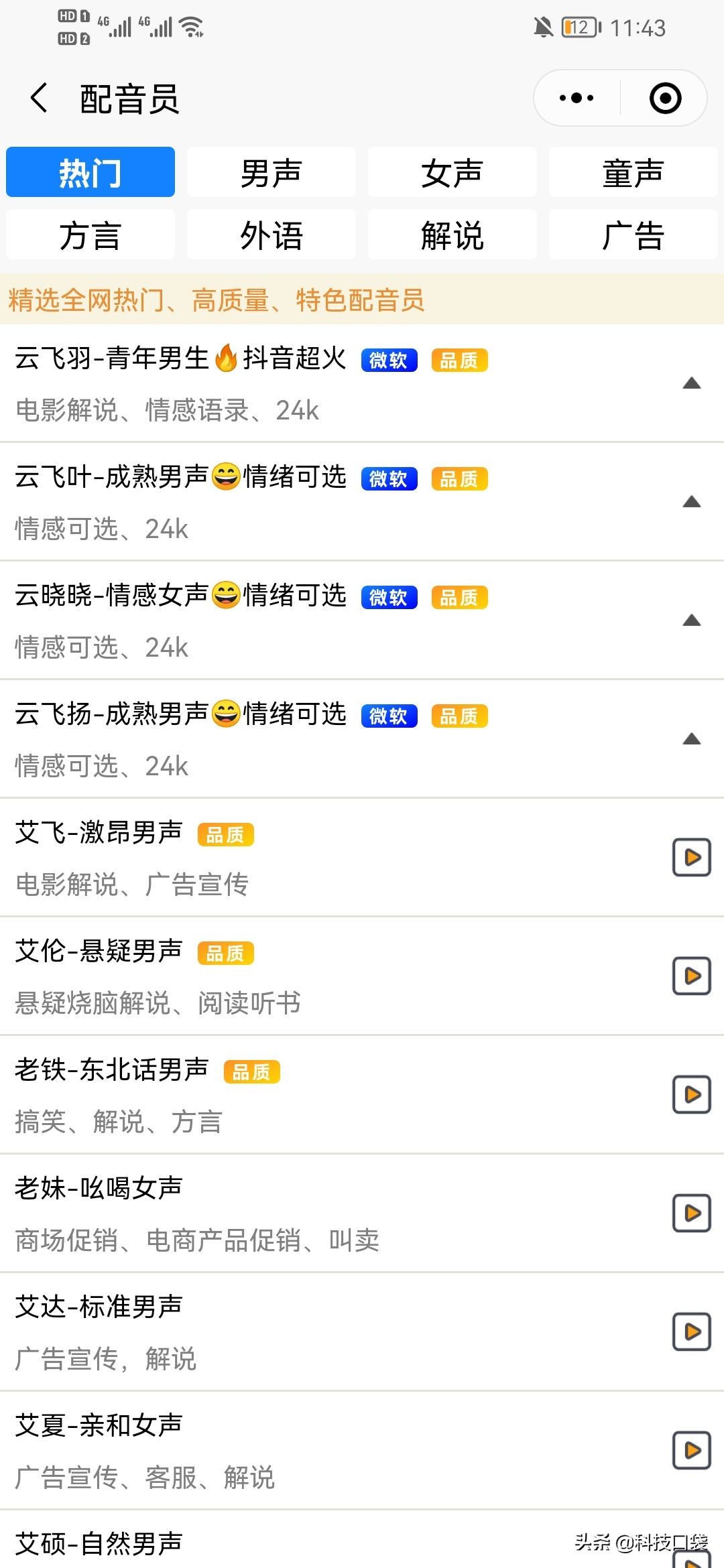Viewport: 724px width, 1568px height.
Task: Play the 老妹-吆喝女声 voice sample
Action: coord(692,1214)
